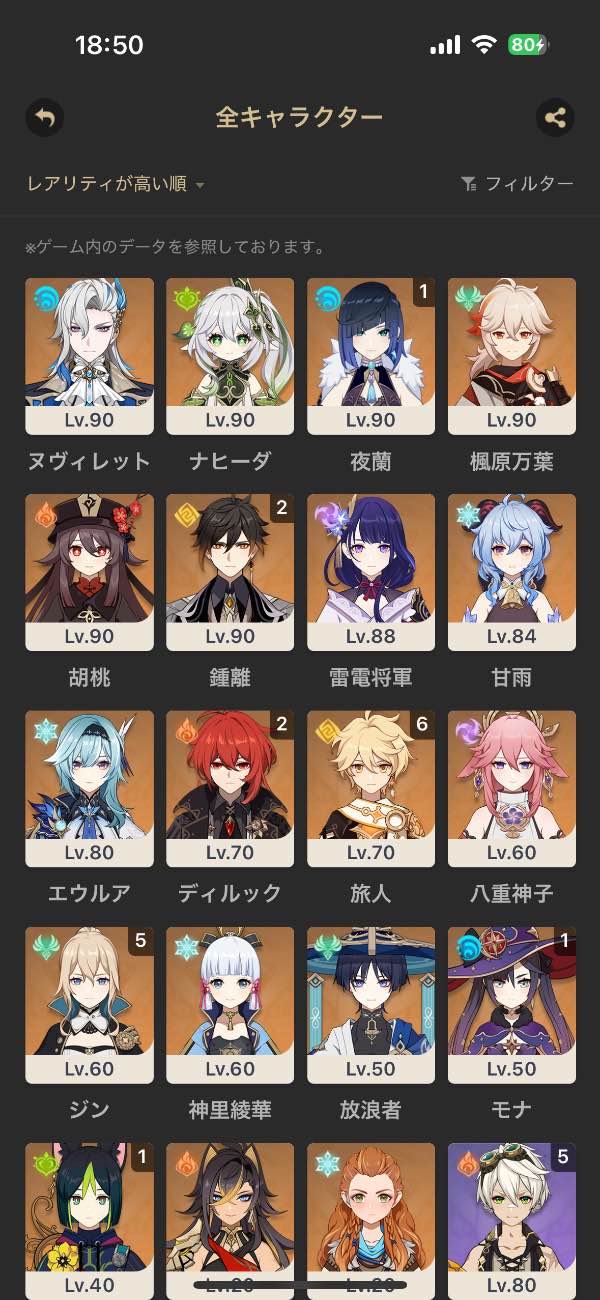This screenshot has height=1300, width=600.
Task: Select the ジン character card
Action: coord(89,1004)
